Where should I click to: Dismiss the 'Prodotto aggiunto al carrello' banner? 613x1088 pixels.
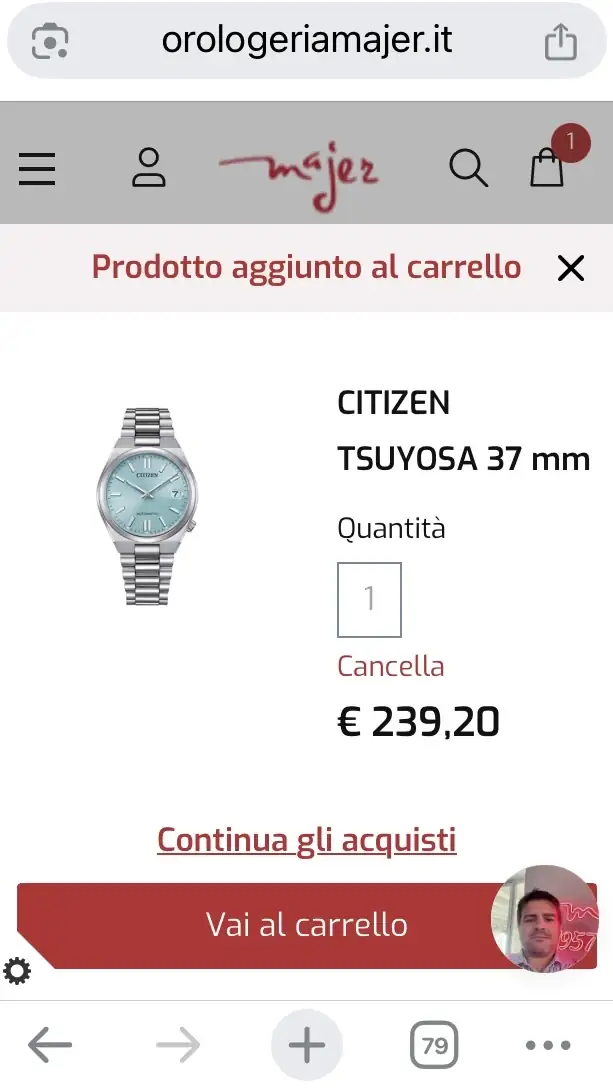click(570, 268)
